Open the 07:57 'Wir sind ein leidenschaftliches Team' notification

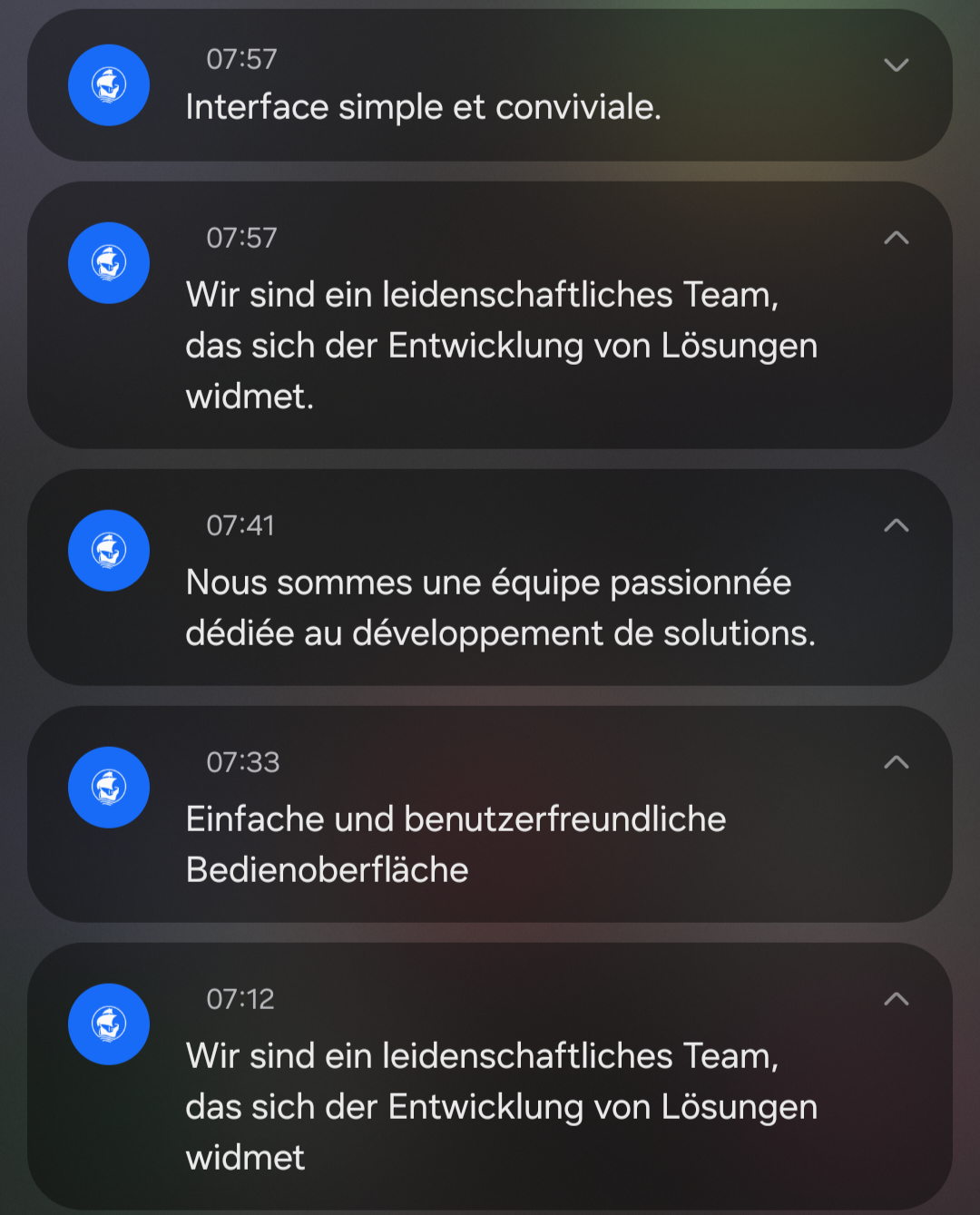point(501,345)
